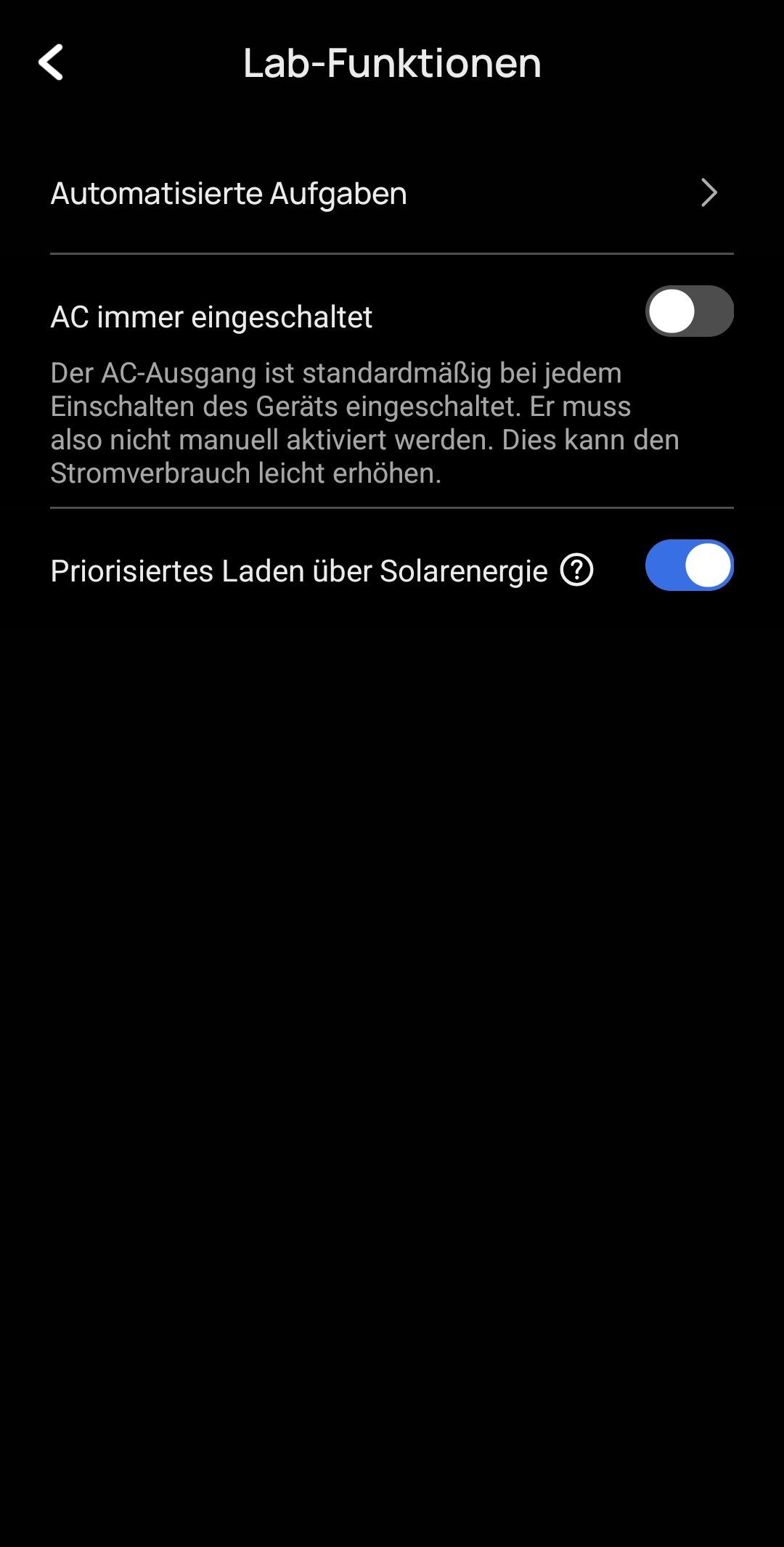Image resolution: width=784 pixels, height=1547 pixels.
Task: Go back from Lab-Funktionen
Action: coord(51,62)
